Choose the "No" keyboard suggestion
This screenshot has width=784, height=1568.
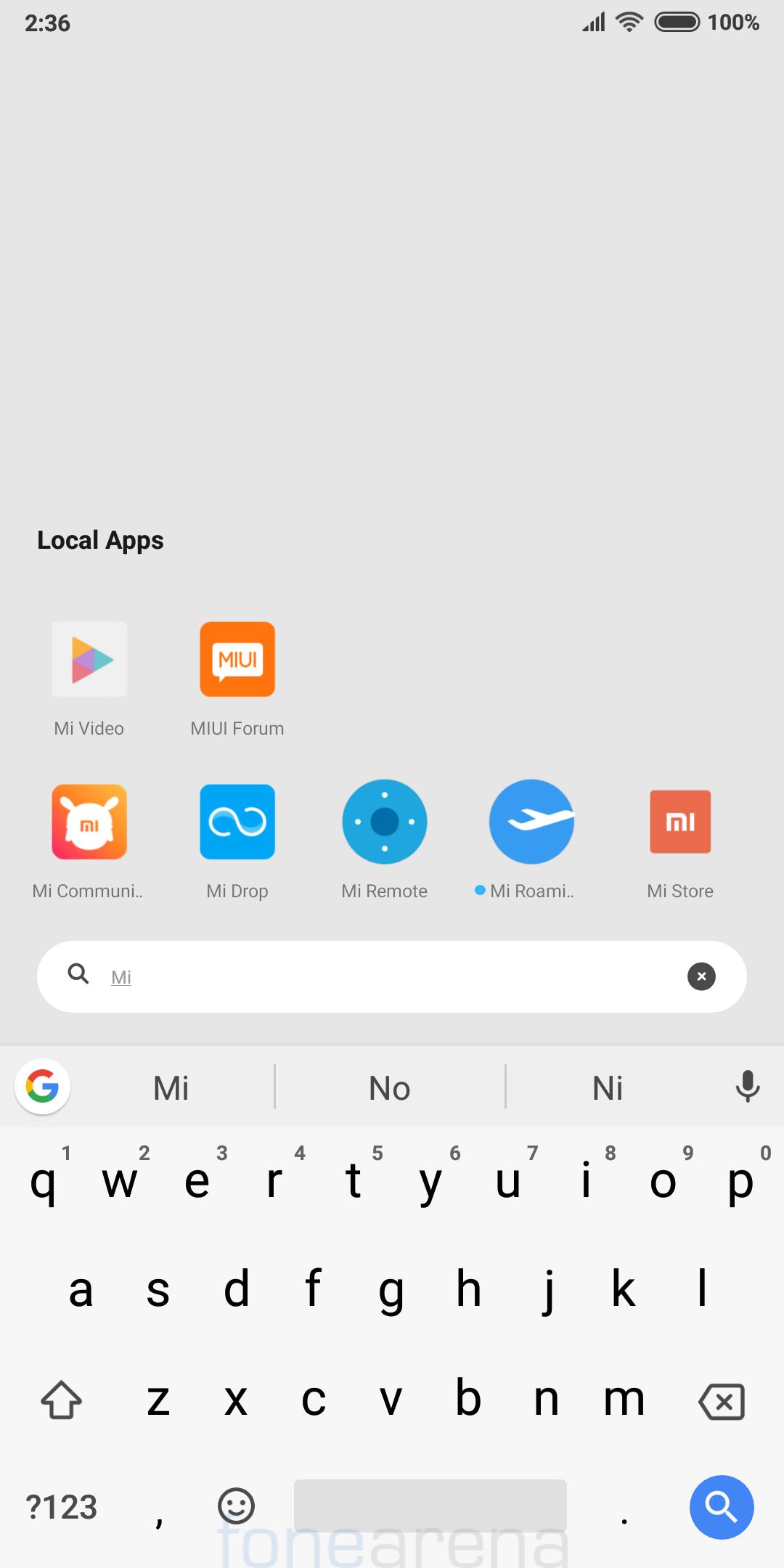point(390,1088)
